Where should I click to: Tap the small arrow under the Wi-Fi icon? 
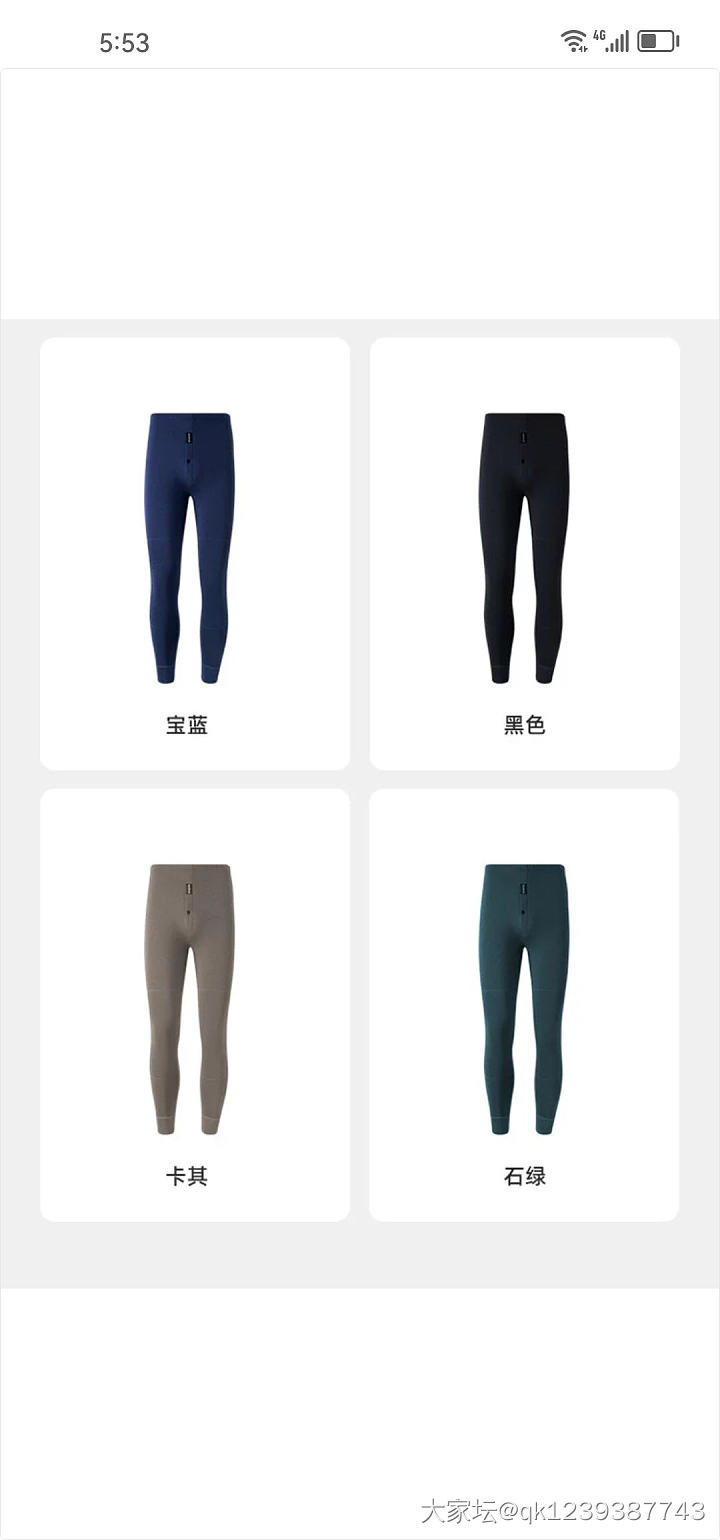click(583, 48)
